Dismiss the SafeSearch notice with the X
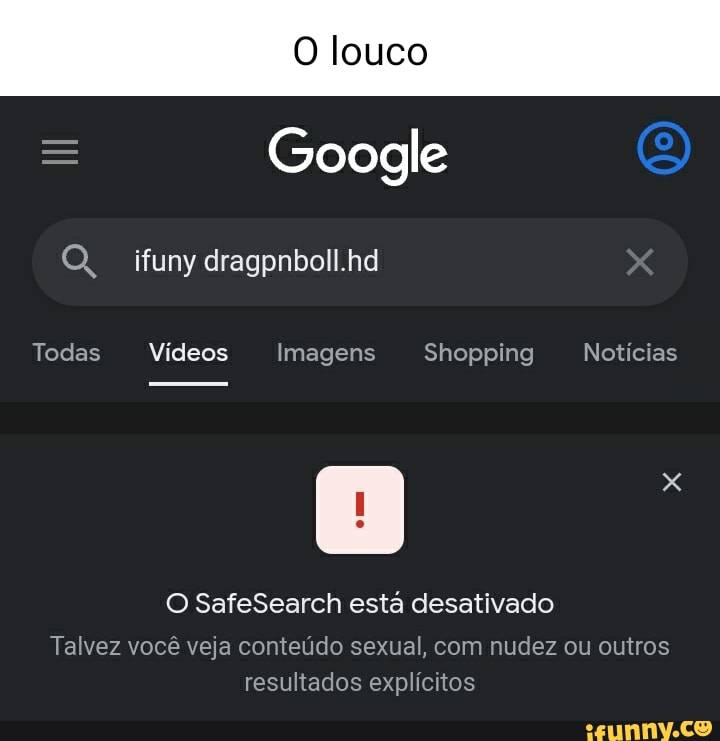The image size is (720, 741). (671, 481)
